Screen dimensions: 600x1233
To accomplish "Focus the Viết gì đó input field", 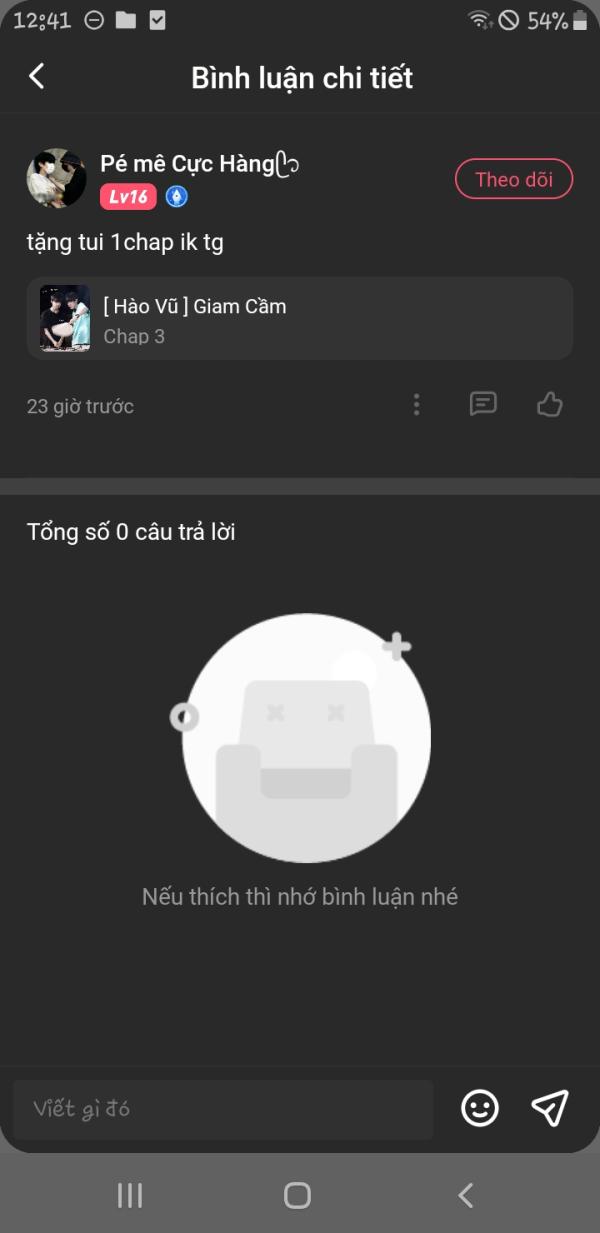I will (x=223, y=1109).
